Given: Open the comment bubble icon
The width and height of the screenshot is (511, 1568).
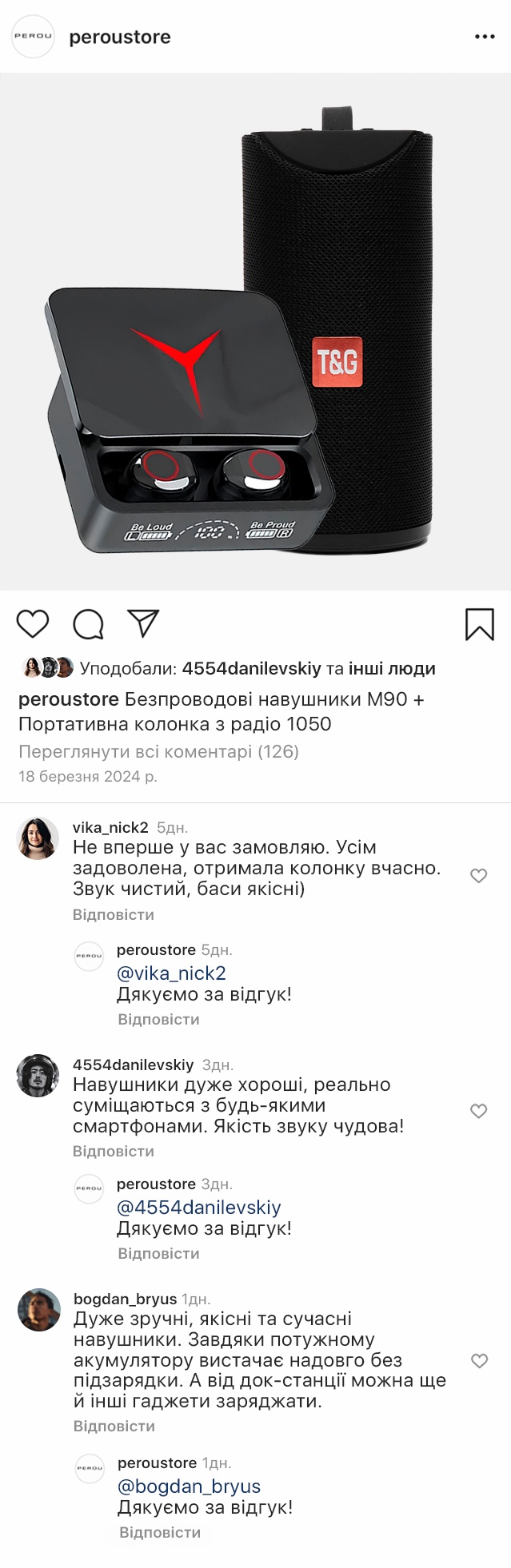Looking at the screenshot, I should click(x=88, y=624).
